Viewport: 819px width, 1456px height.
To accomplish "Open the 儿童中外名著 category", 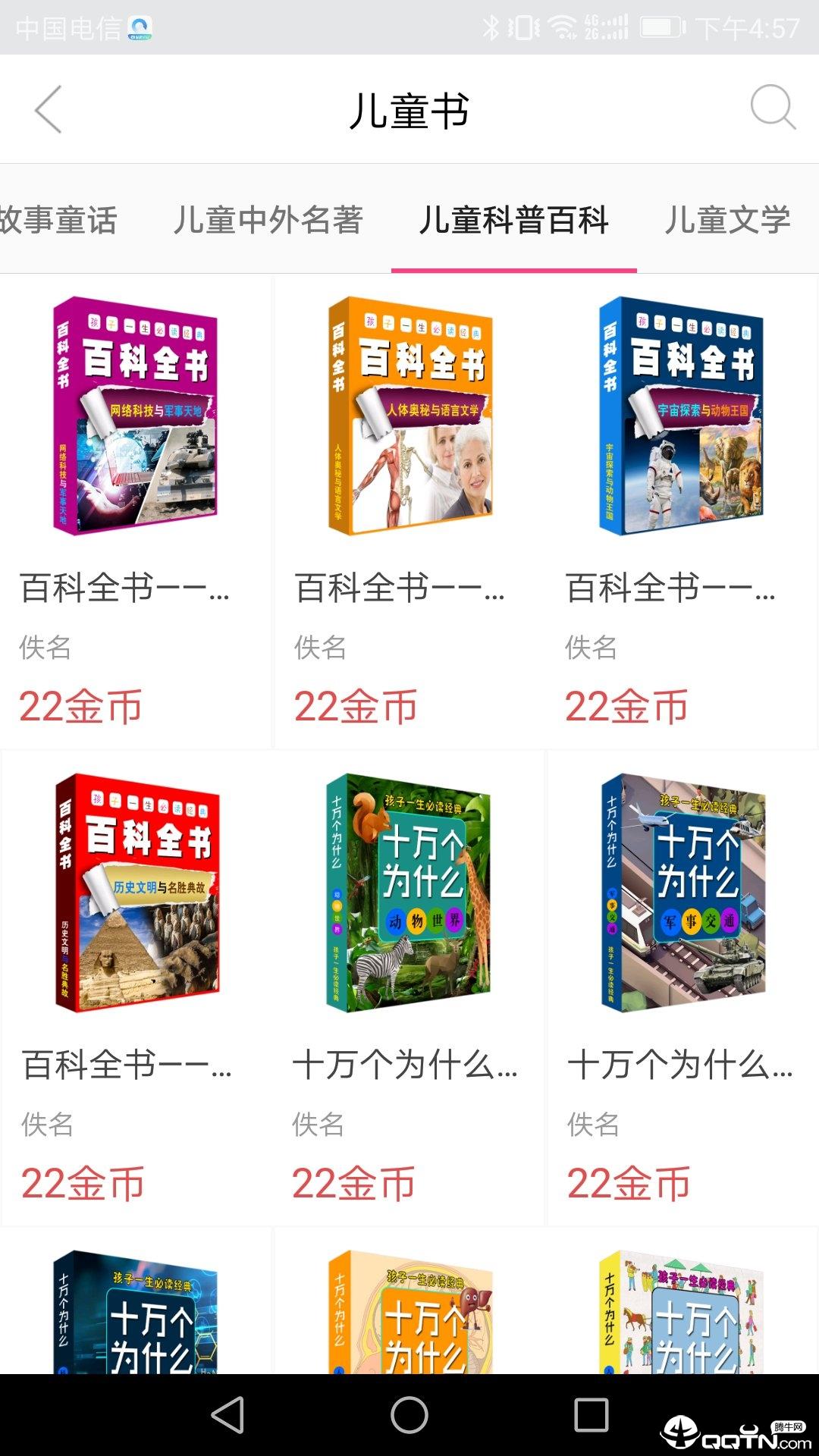I will coord(269,220).
